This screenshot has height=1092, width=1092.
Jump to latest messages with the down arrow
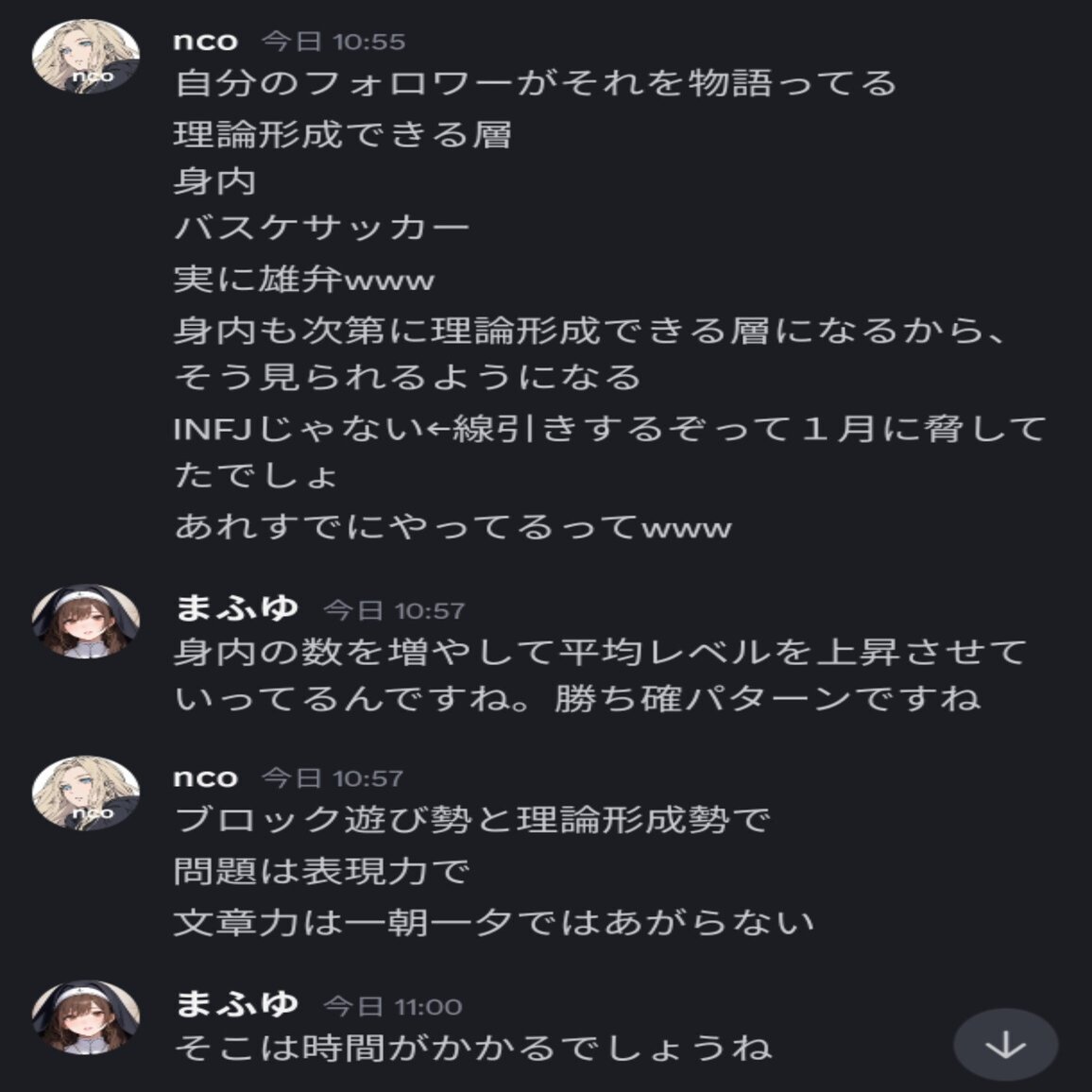(x=1005, y=1045)
